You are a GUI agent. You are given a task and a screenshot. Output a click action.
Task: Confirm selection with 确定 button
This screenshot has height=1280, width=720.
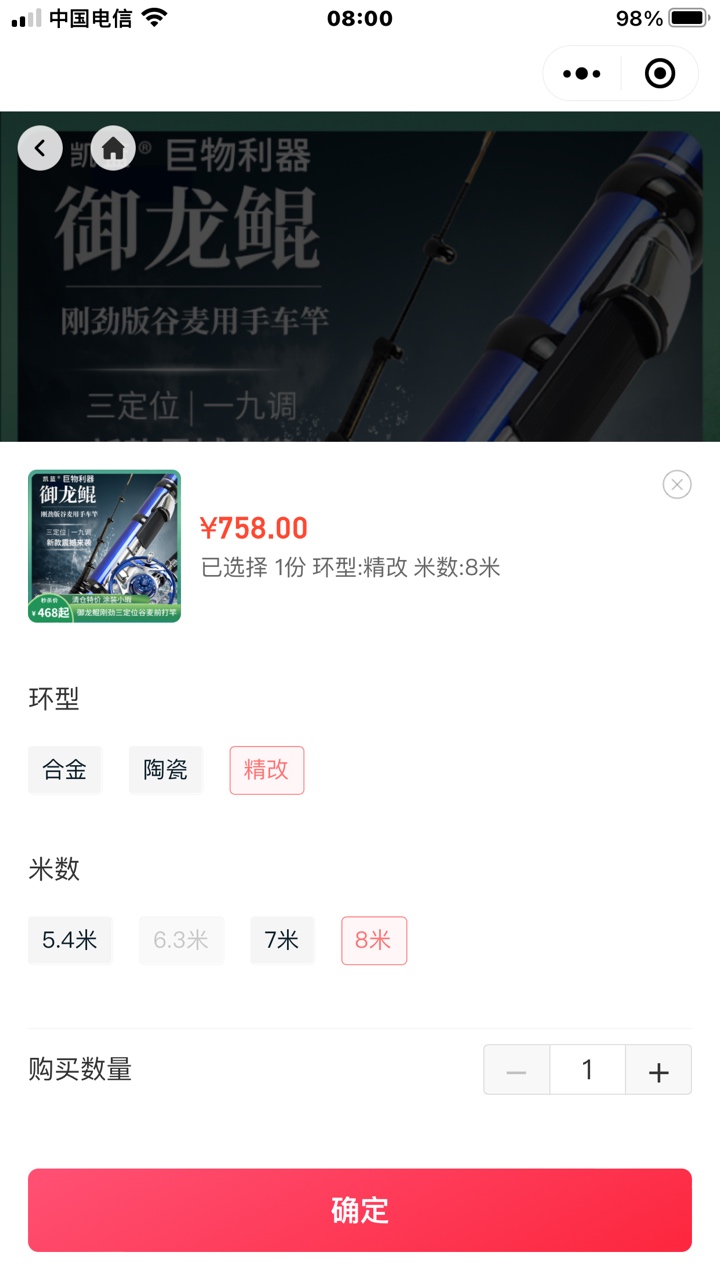point(360,1210)
